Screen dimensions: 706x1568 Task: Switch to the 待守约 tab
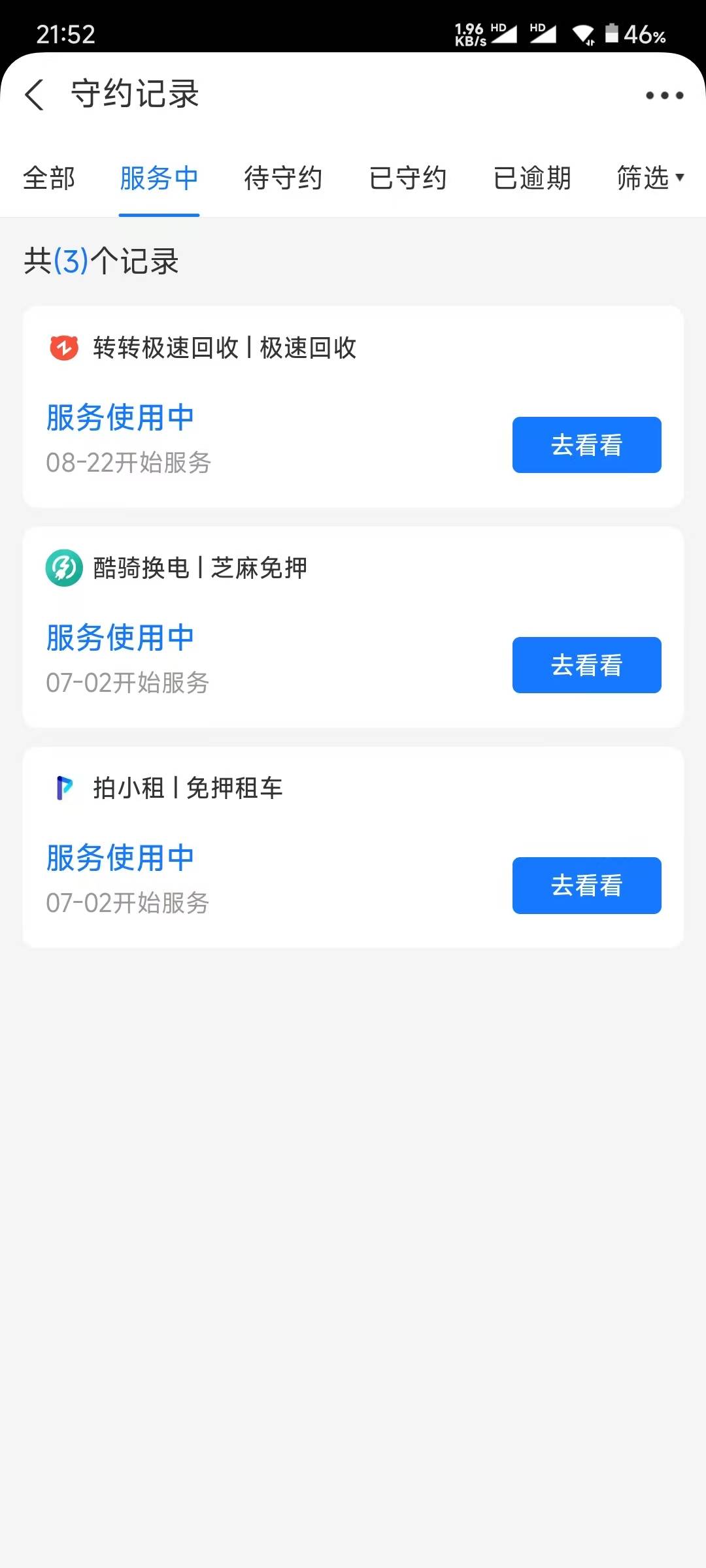tap(283, 178)
